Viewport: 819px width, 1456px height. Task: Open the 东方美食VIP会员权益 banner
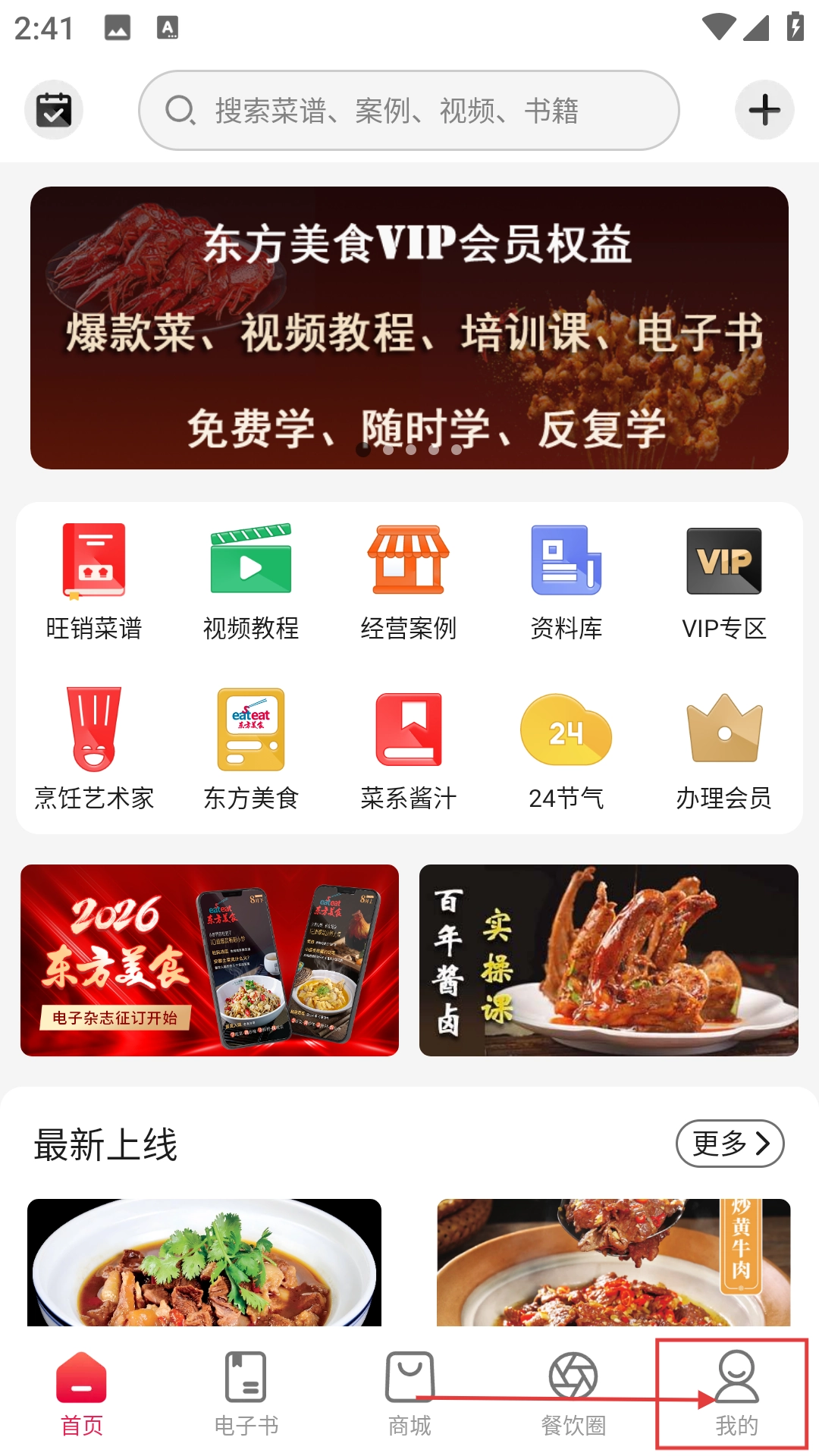[x=409, y=328]
